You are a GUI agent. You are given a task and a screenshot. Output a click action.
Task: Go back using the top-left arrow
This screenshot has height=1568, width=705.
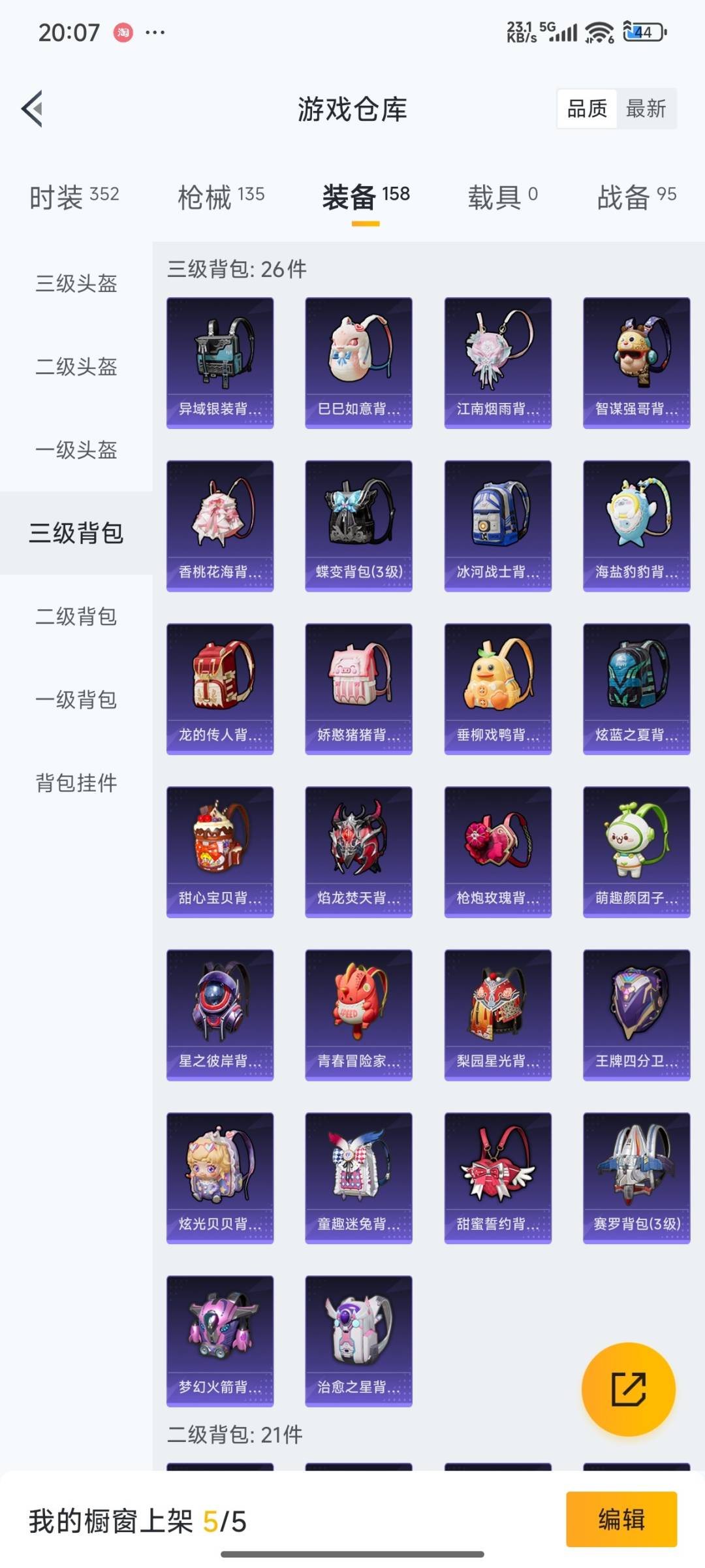(33, 108)
